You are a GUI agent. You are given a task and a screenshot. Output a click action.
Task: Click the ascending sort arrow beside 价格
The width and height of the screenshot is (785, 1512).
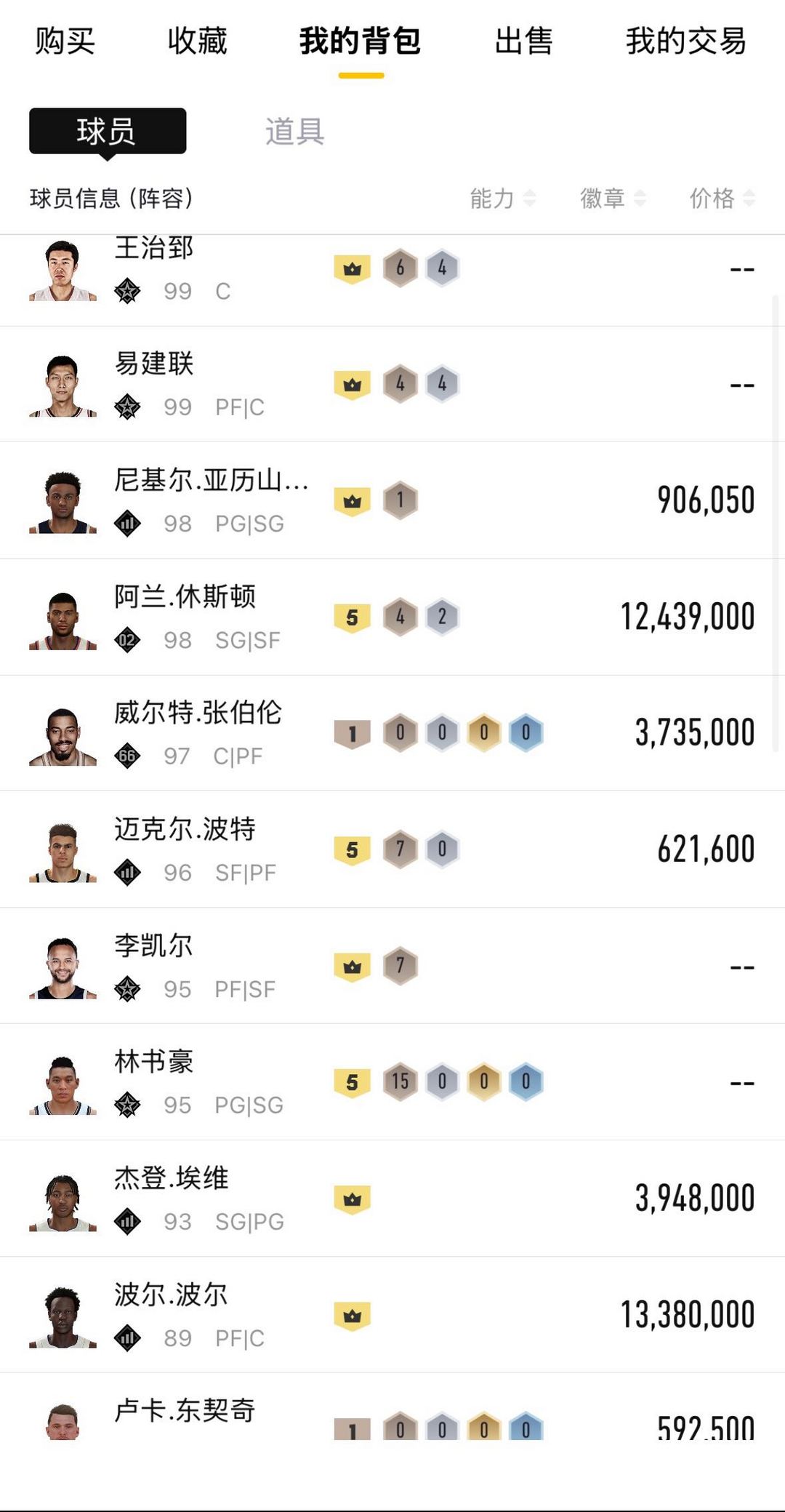click(x=750, y=192)
